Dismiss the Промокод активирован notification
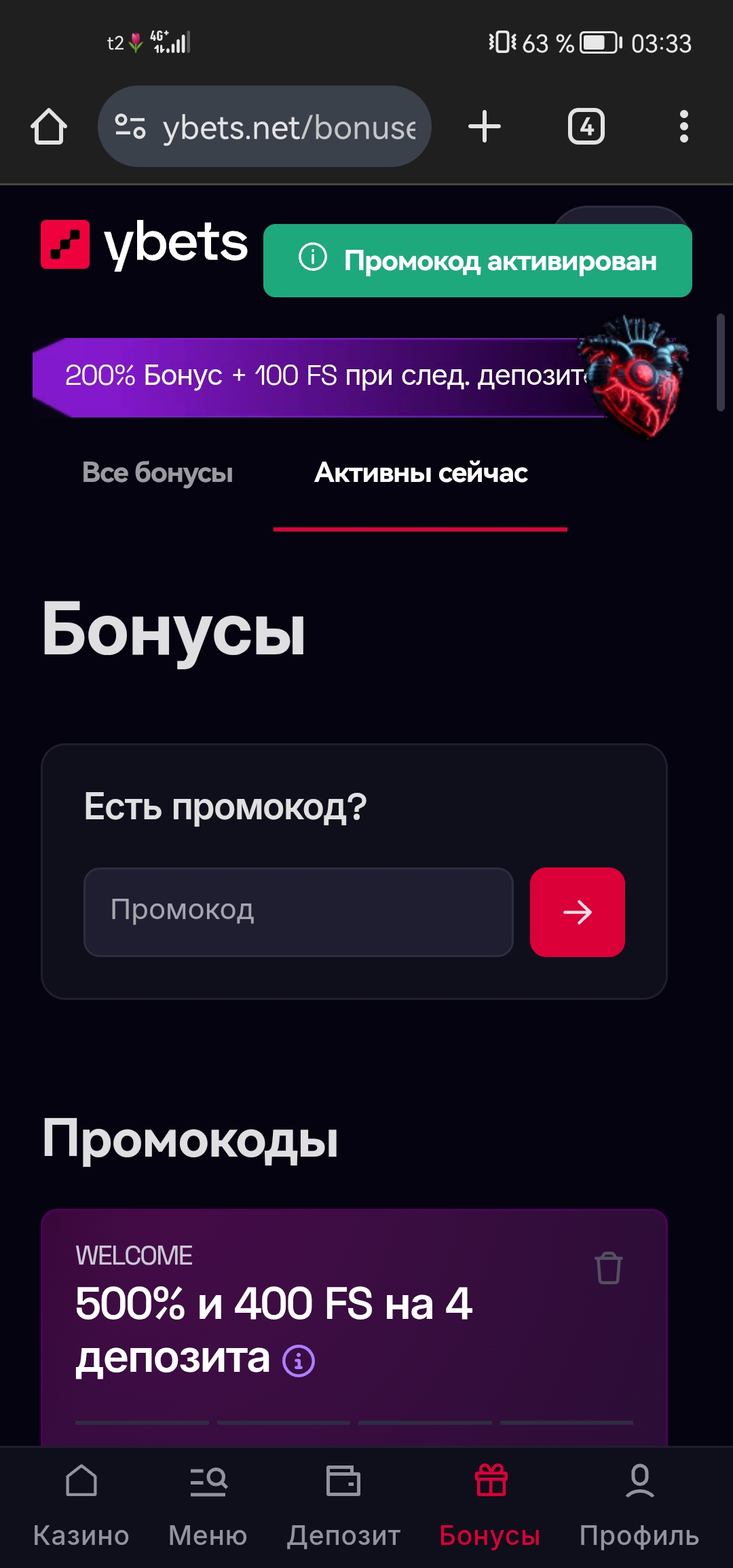The image size is (733, 1568). pos(477,261)
